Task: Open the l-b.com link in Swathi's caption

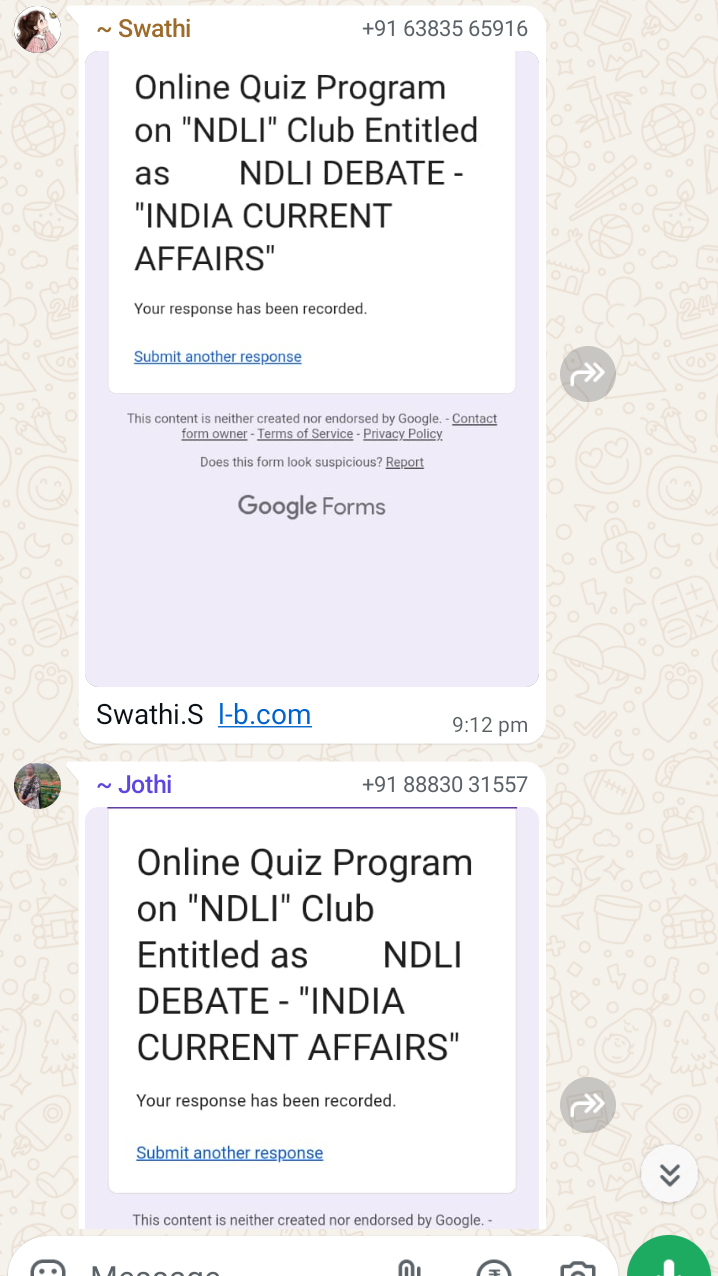Action: [264, 714]
